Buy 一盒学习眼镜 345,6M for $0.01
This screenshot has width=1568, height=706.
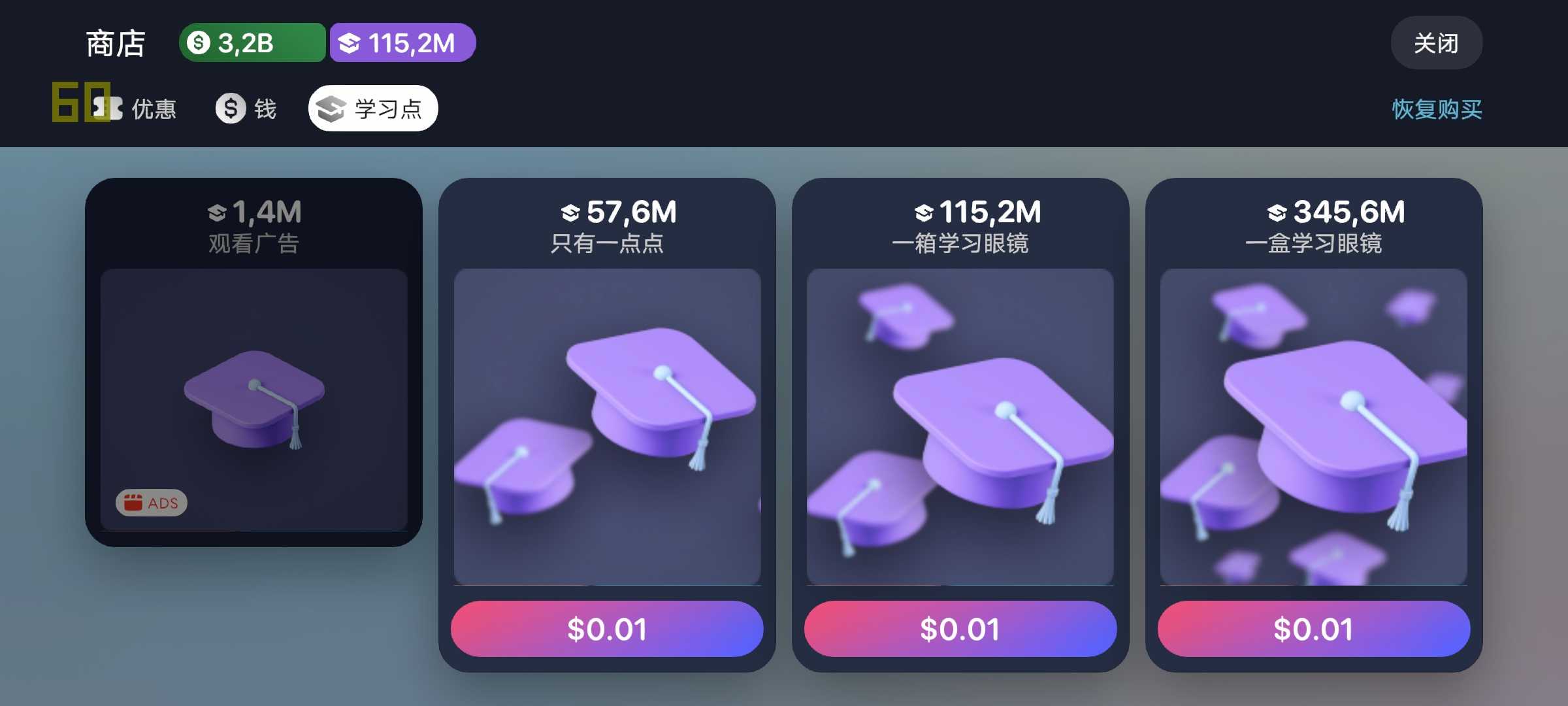coord(1313,629)
